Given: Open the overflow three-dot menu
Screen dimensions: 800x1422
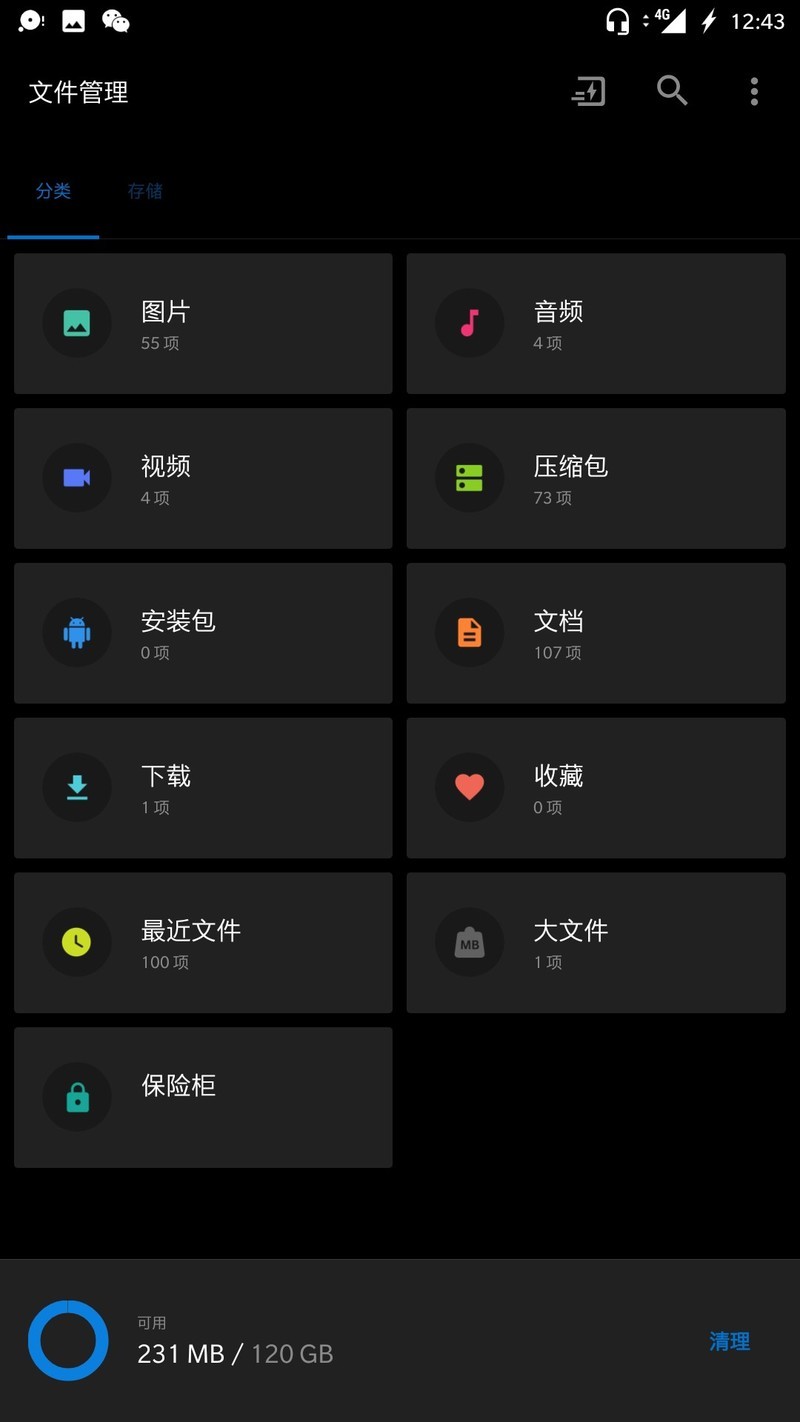Looking at the screenshot, I should click(754, 91).
